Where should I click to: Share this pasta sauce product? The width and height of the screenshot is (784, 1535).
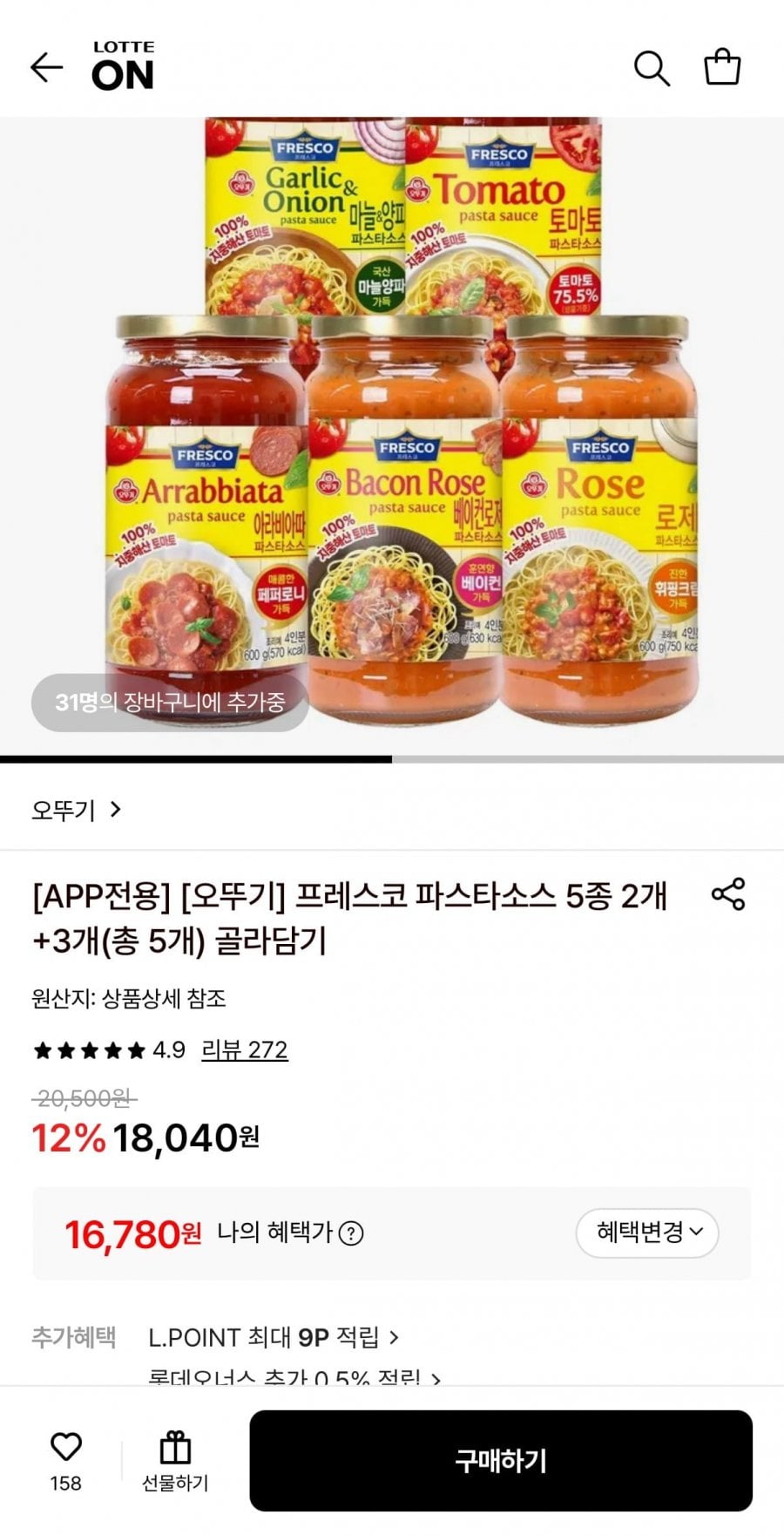click(728, 894)
